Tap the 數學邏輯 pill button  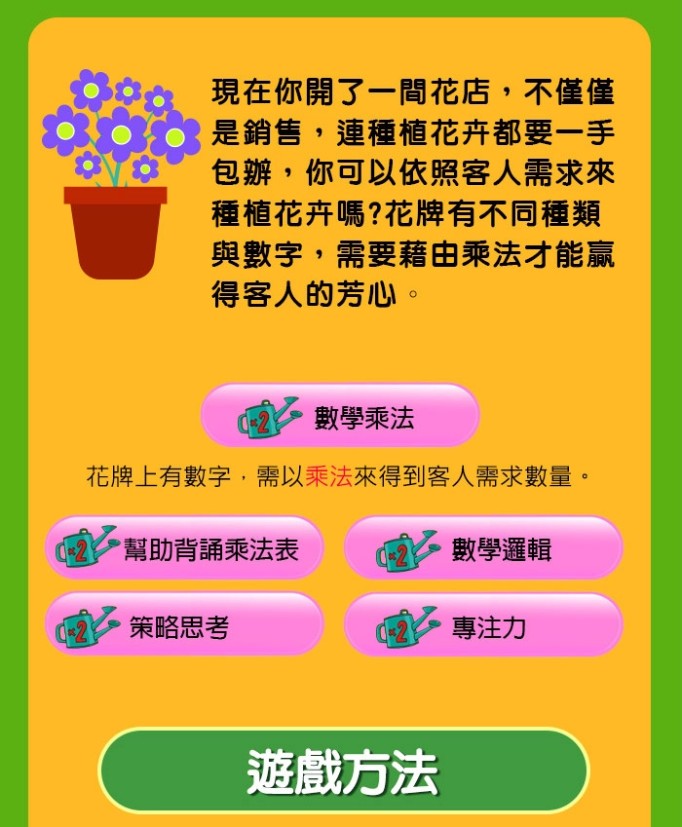pos(483,549)
